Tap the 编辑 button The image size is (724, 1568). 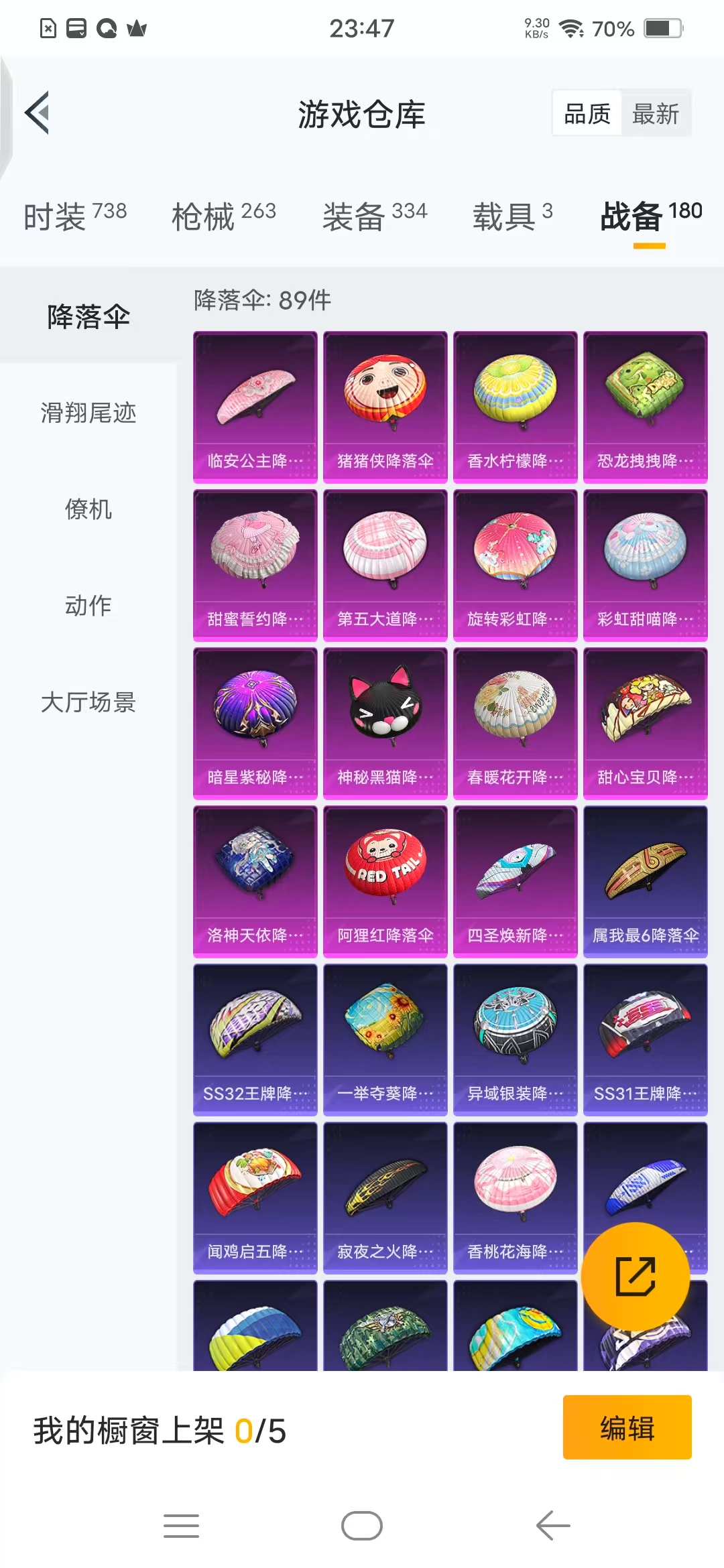(627, 1427)
